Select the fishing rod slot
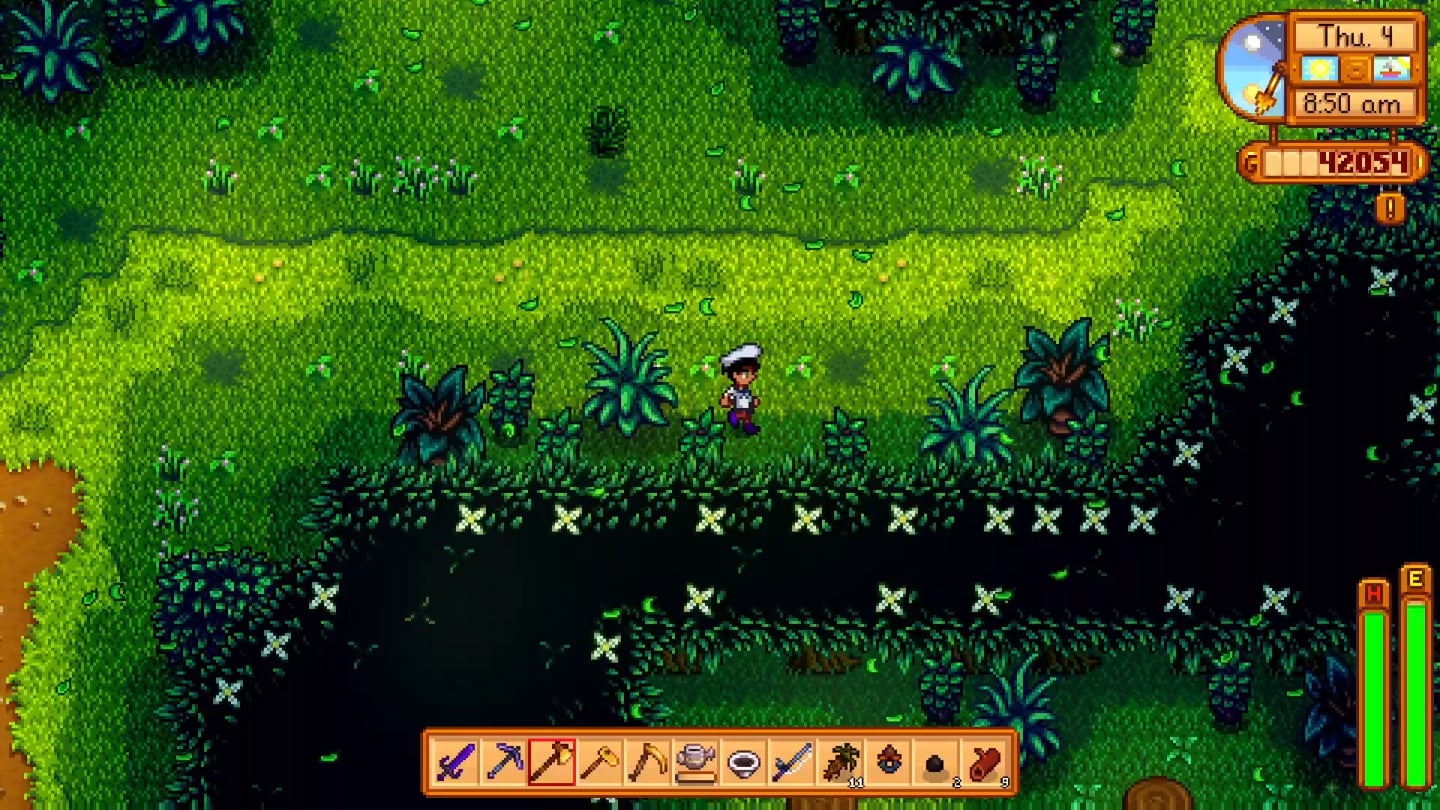Viewport: 1440px width, 810px height. 791,763
